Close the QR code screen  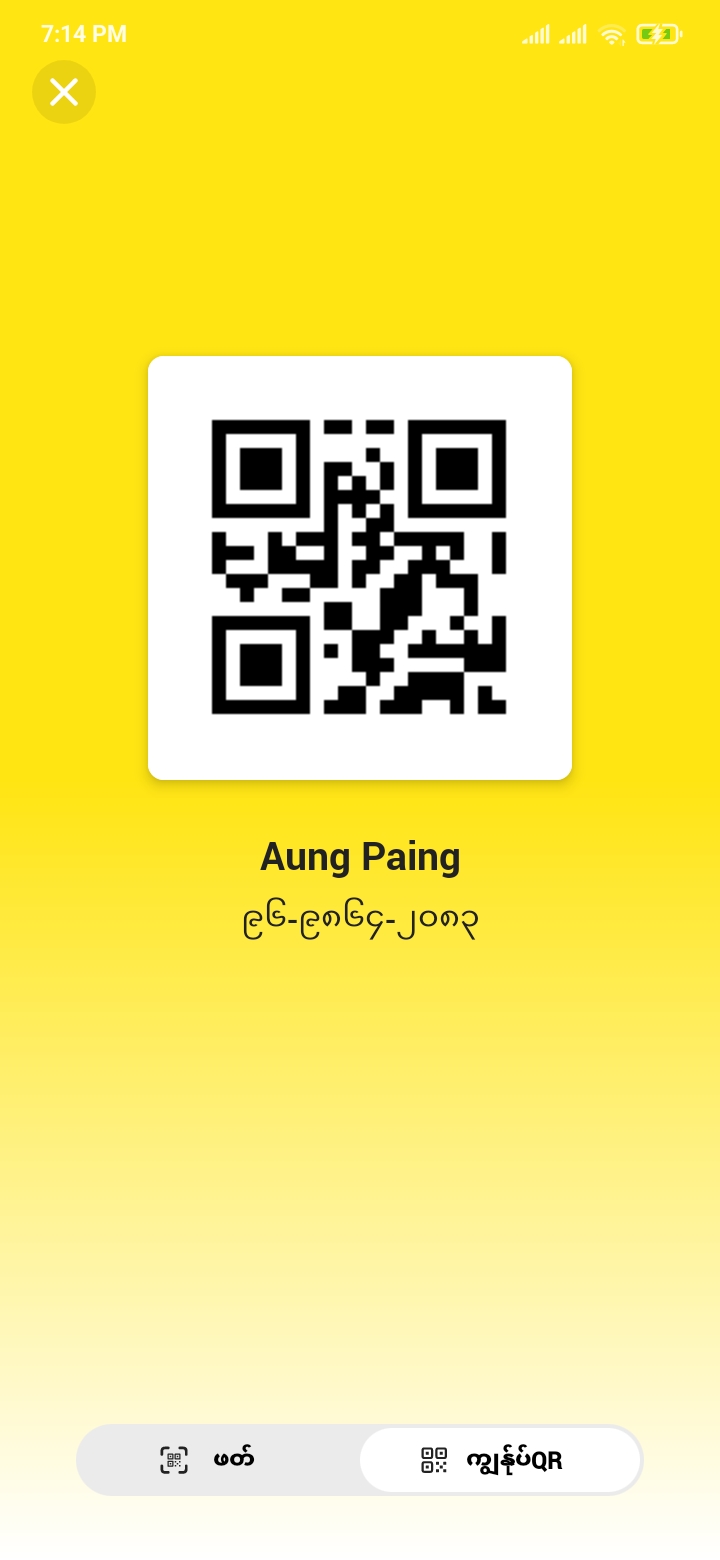click(64, 92)
